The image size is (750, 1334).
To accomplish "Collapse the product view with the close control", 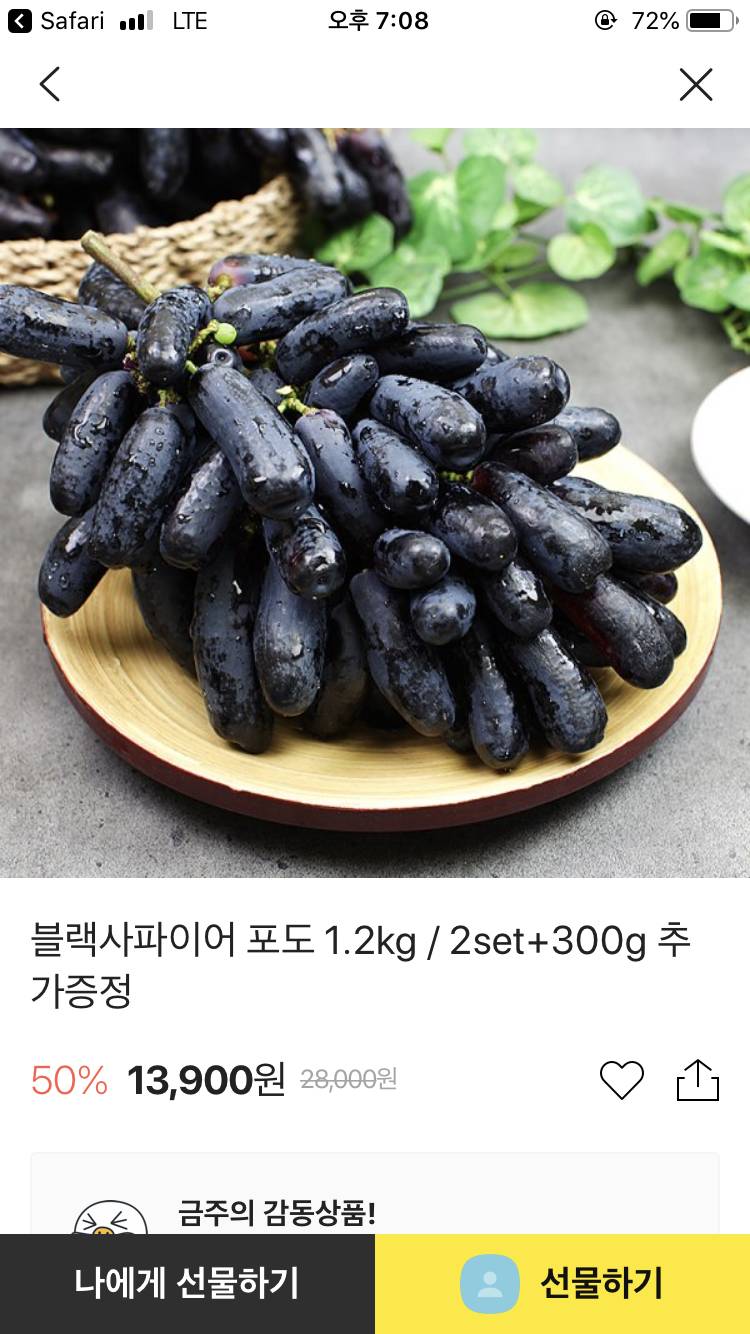I will point(696,84).
